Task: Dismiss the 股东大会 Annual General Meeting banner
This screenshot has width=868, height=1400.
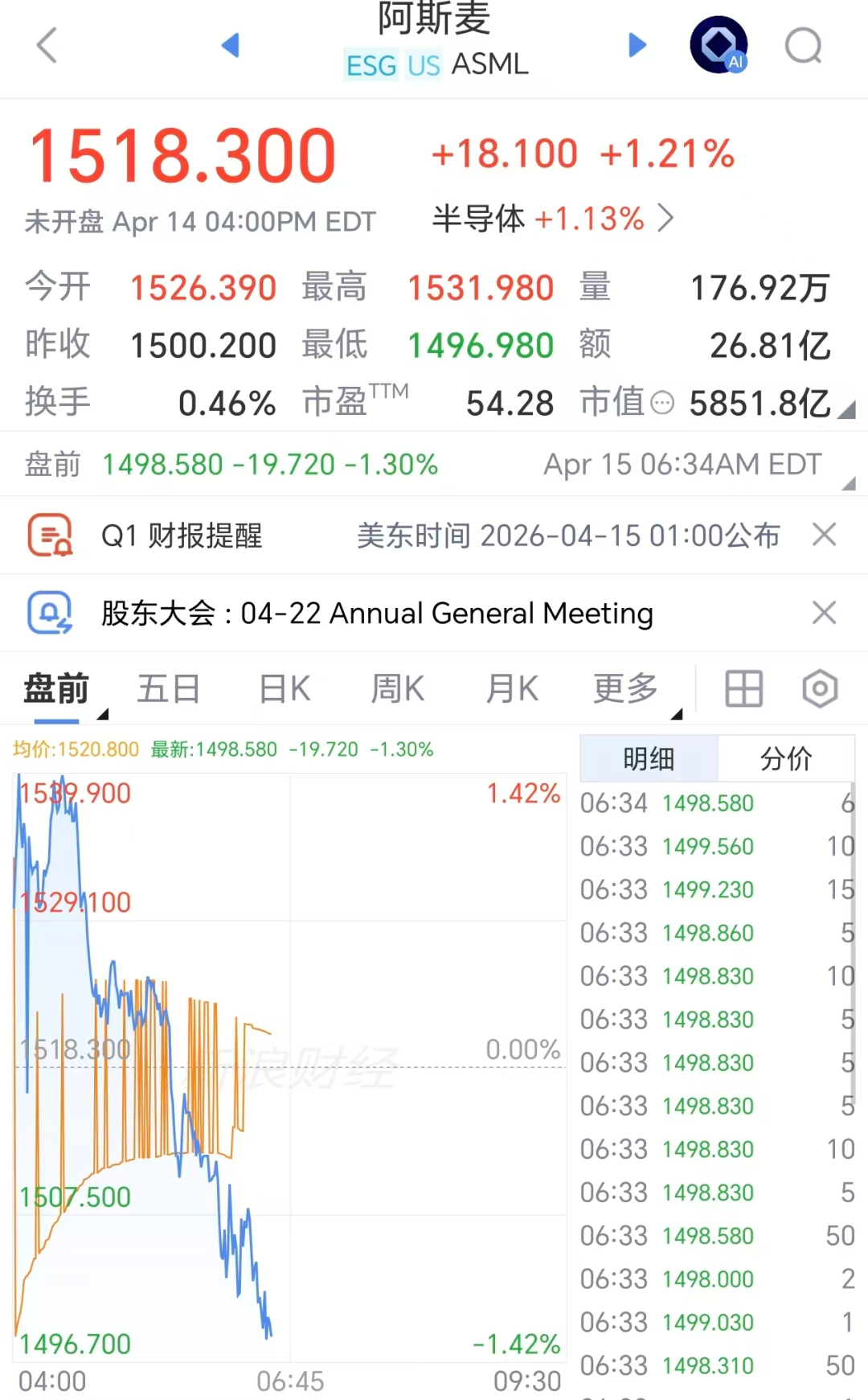Action: (x=825, y=614)
